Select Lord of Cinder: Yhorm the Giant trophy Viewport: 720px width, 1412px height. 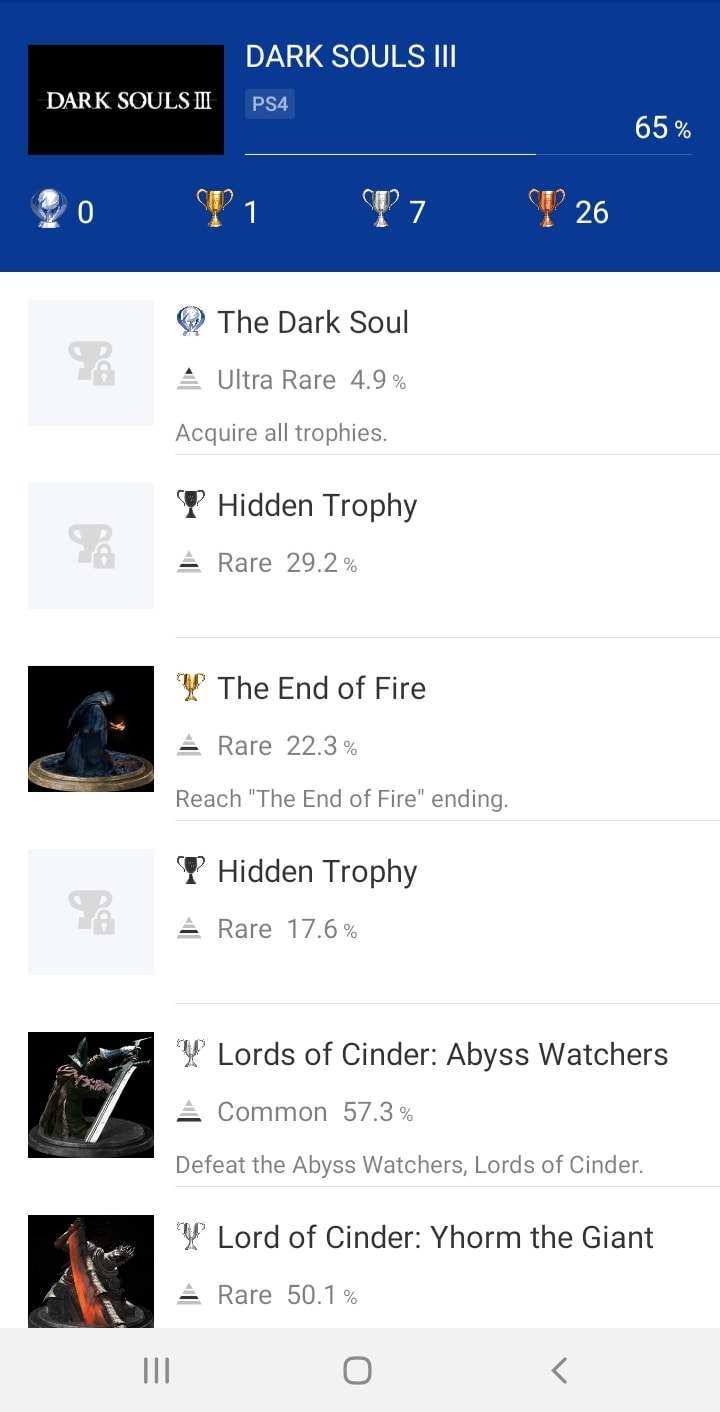[x=435, y=1238]
